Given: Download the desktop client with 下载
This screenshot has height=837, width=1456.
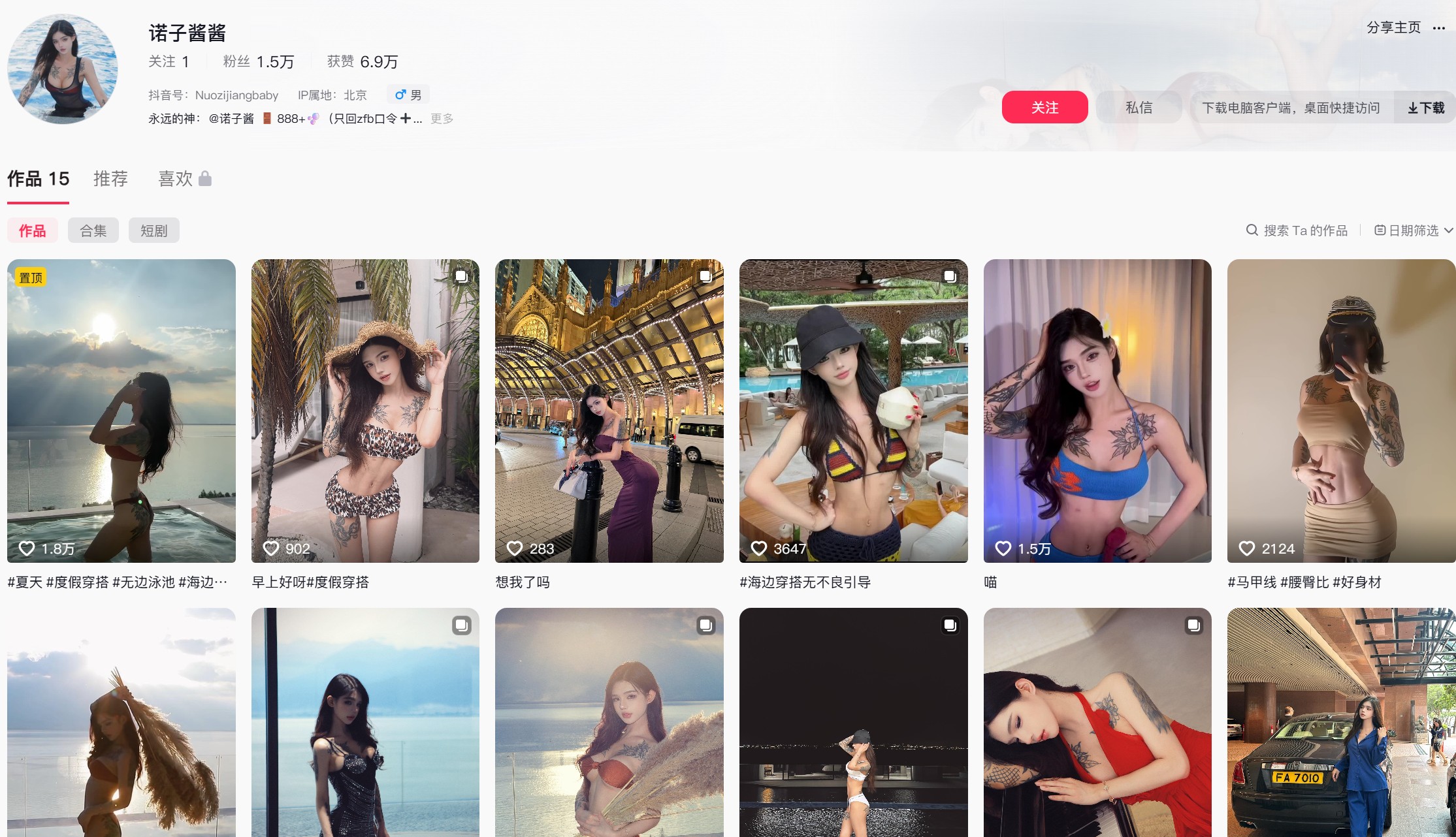Looking at the screenshot, I should pyautogui.click(x=1425, y=108).
